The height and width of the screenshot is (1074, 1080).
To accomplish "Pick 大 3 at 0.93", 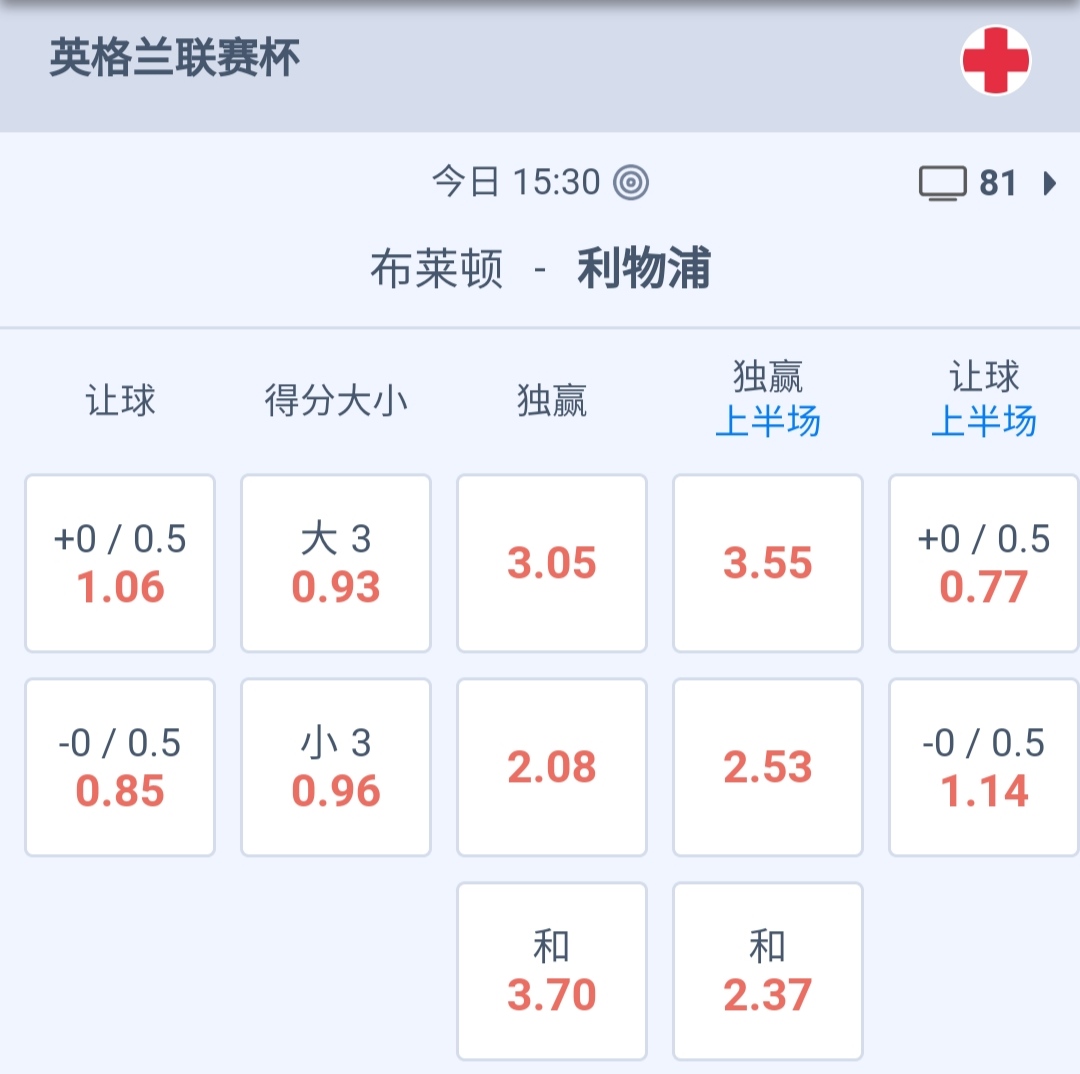I will 336,563.
